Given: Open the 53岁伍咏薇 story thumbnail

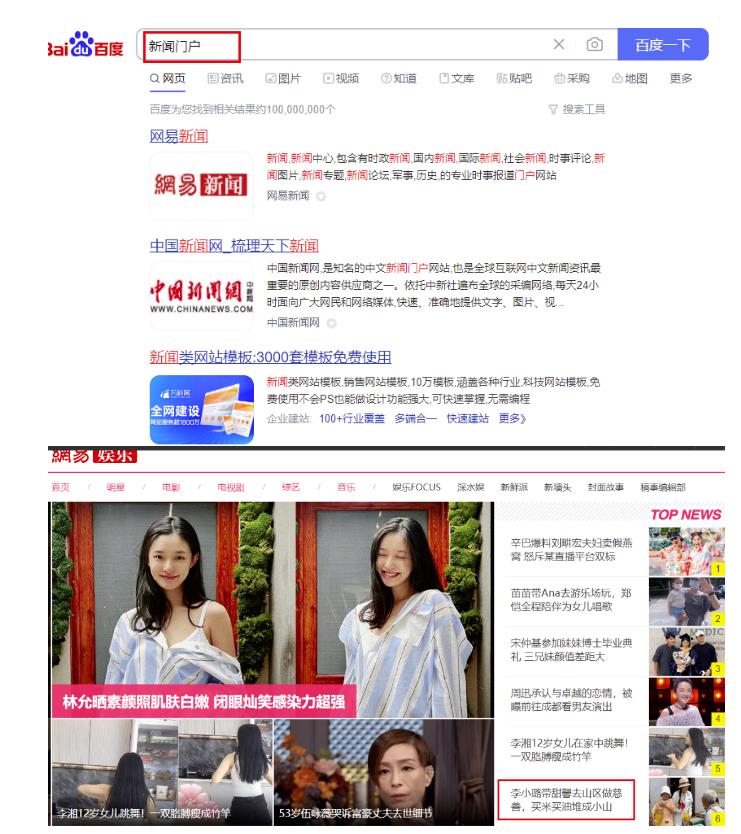Looking at the screenshot, I should pos(383,776).
